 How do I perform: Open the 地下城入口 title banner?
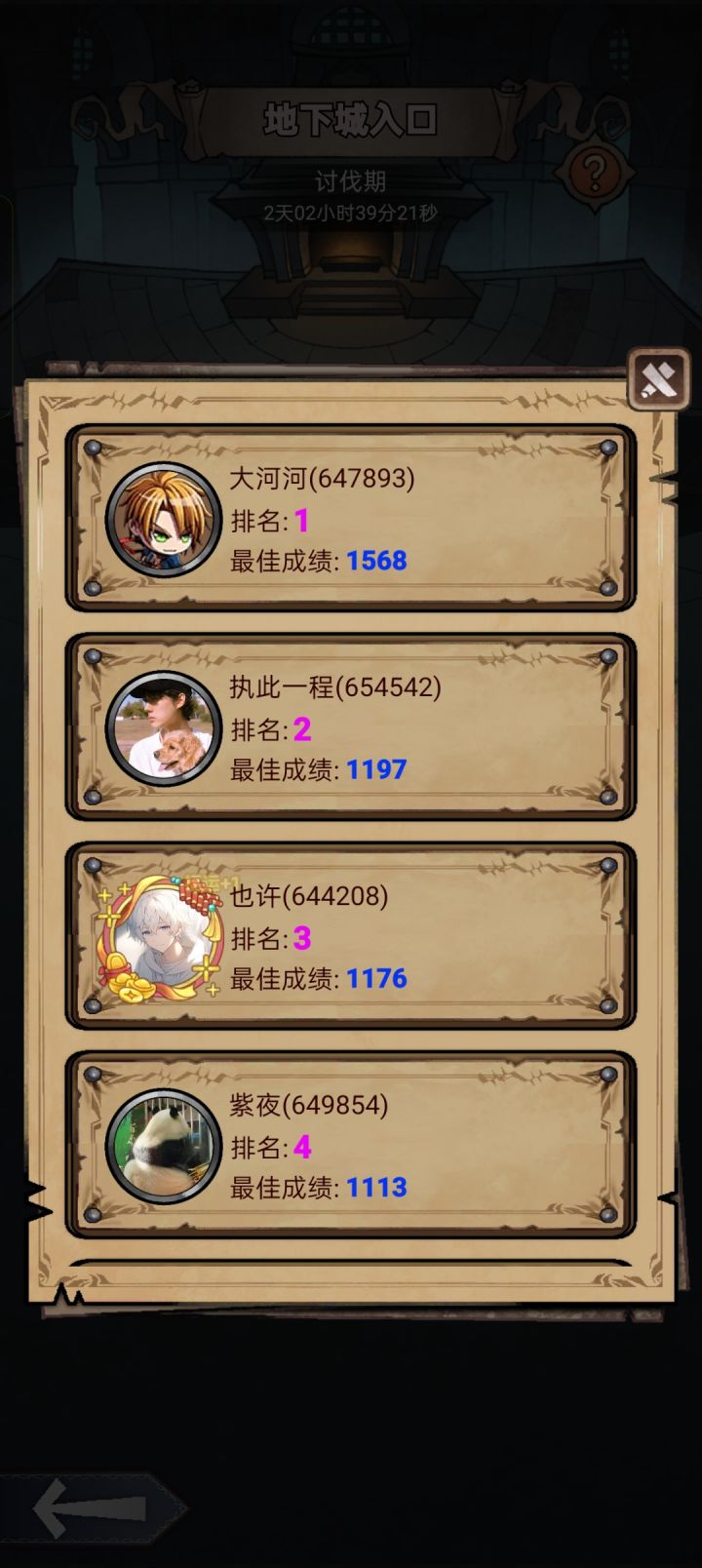point(351,121)
